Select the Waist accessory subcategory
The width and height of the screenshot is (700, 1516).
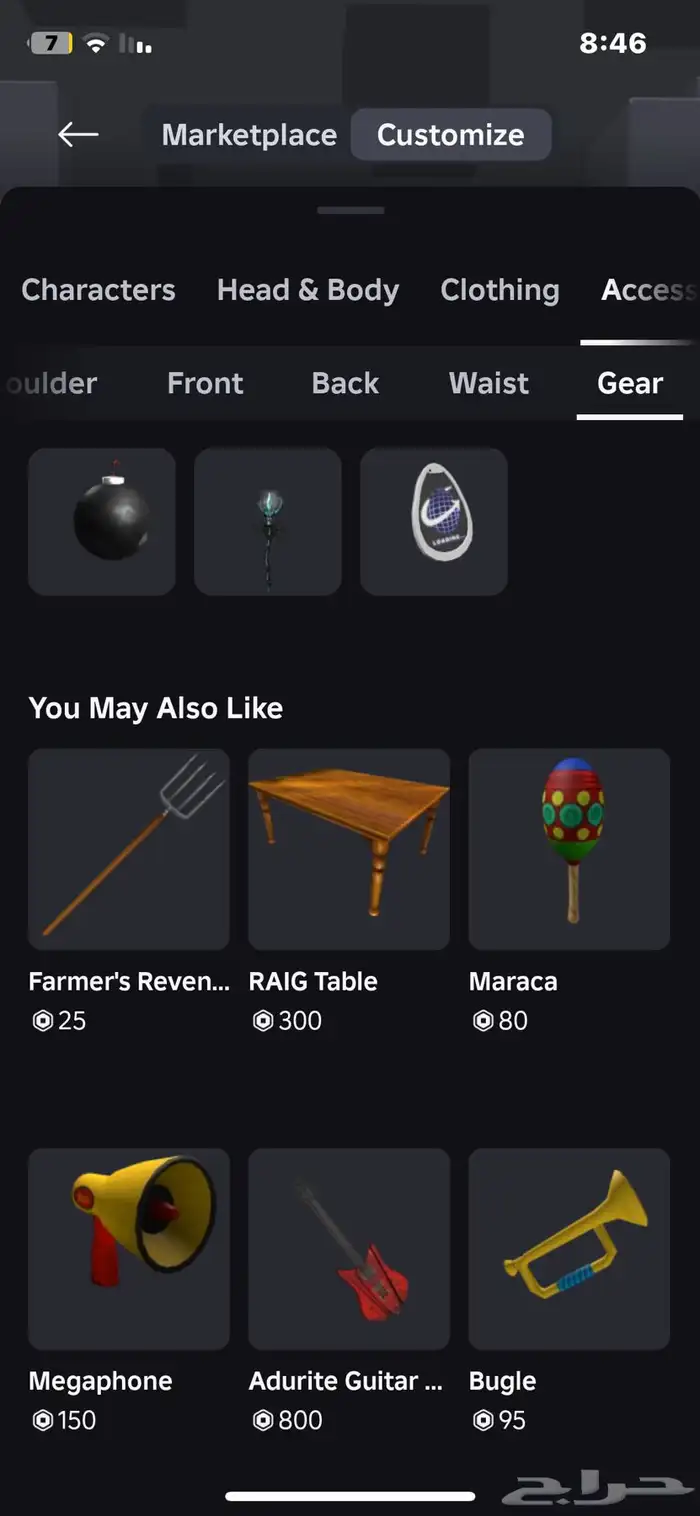(x=489, y=383)
